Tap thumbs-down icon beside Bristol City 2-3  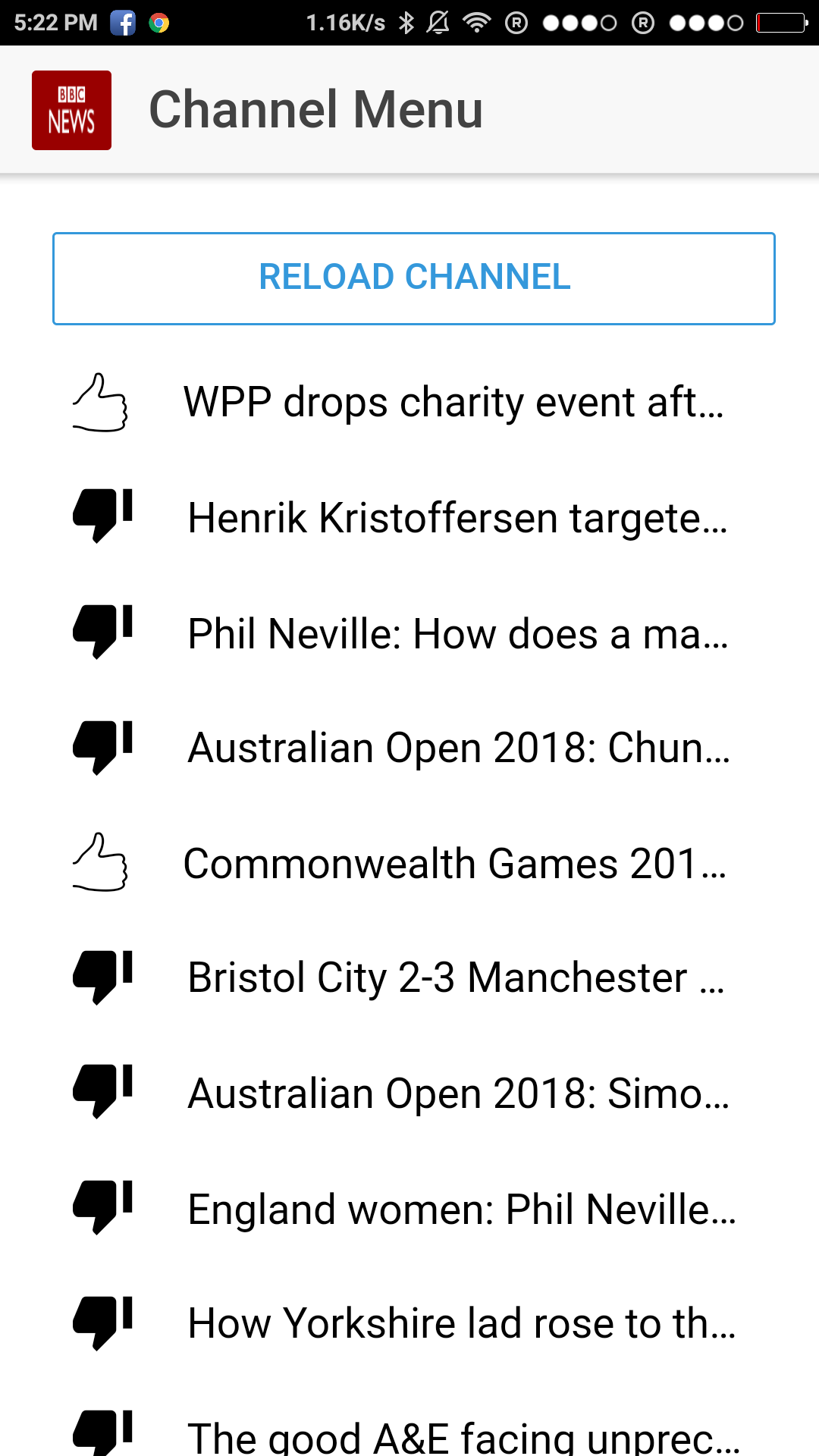click(102, 977)
